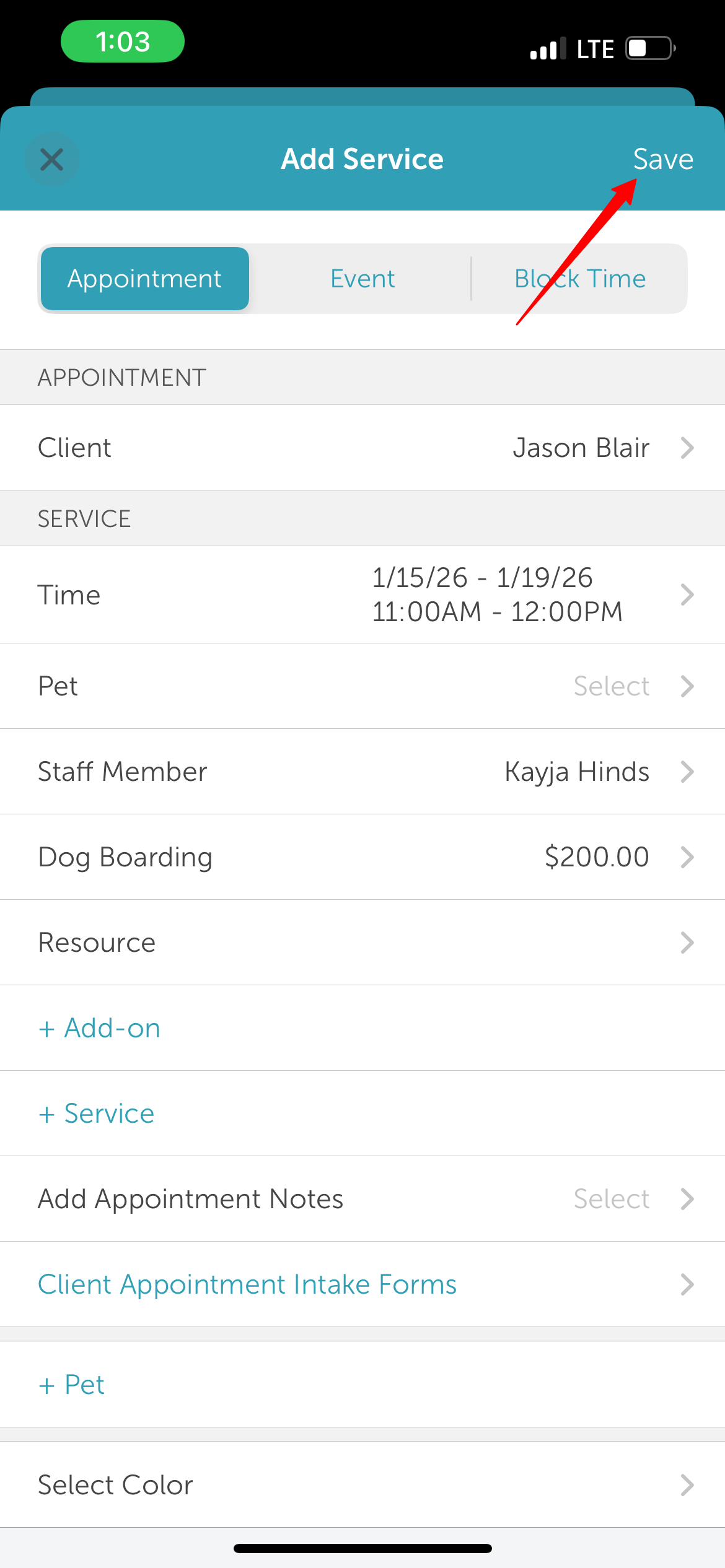Add another service
Screen dimensions: 725x1568
point(97,1113)
